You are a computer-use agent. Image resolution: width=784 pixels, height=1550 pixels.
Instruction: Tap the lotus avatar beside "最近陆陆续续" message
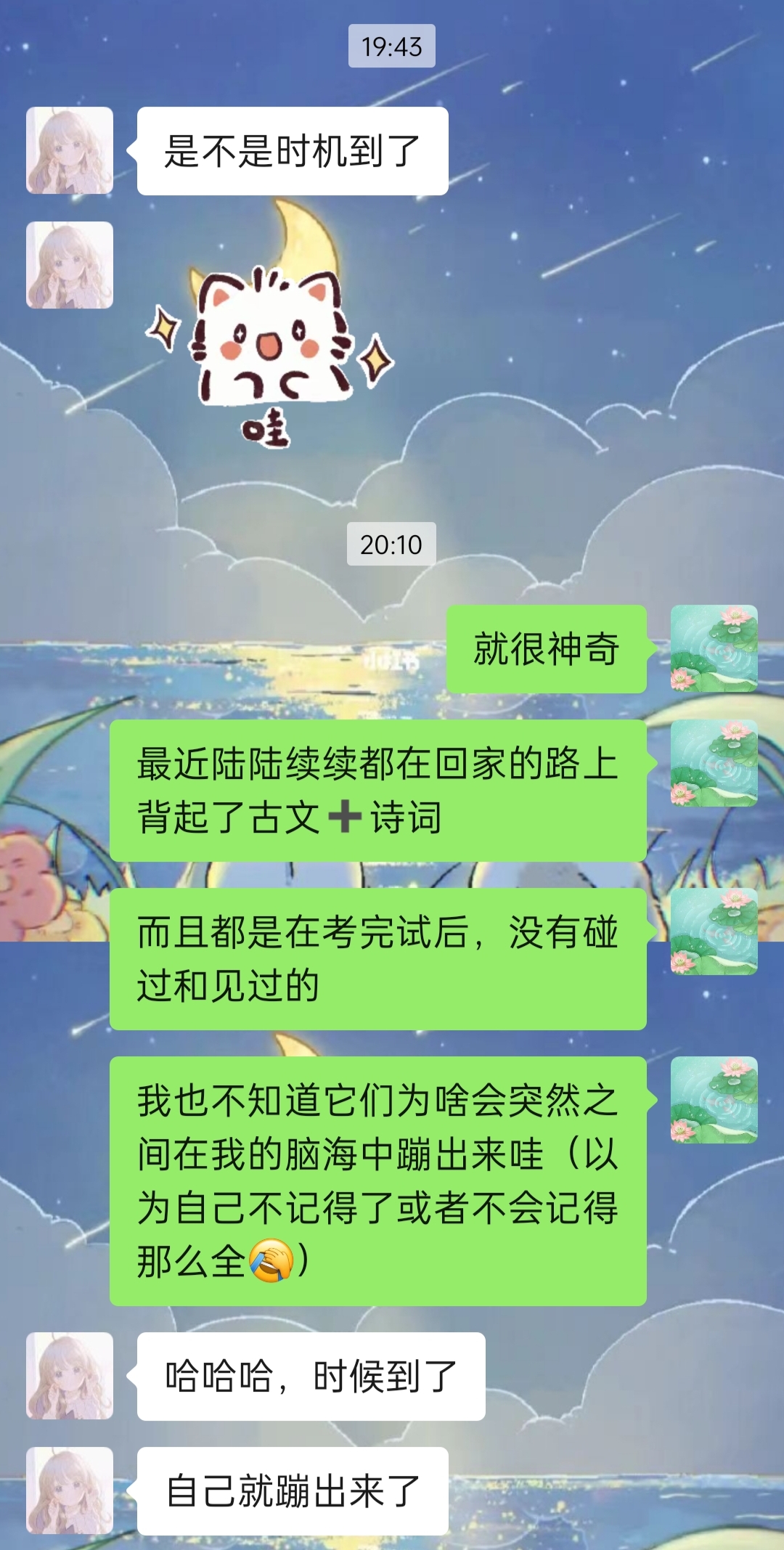click(714, 763)
